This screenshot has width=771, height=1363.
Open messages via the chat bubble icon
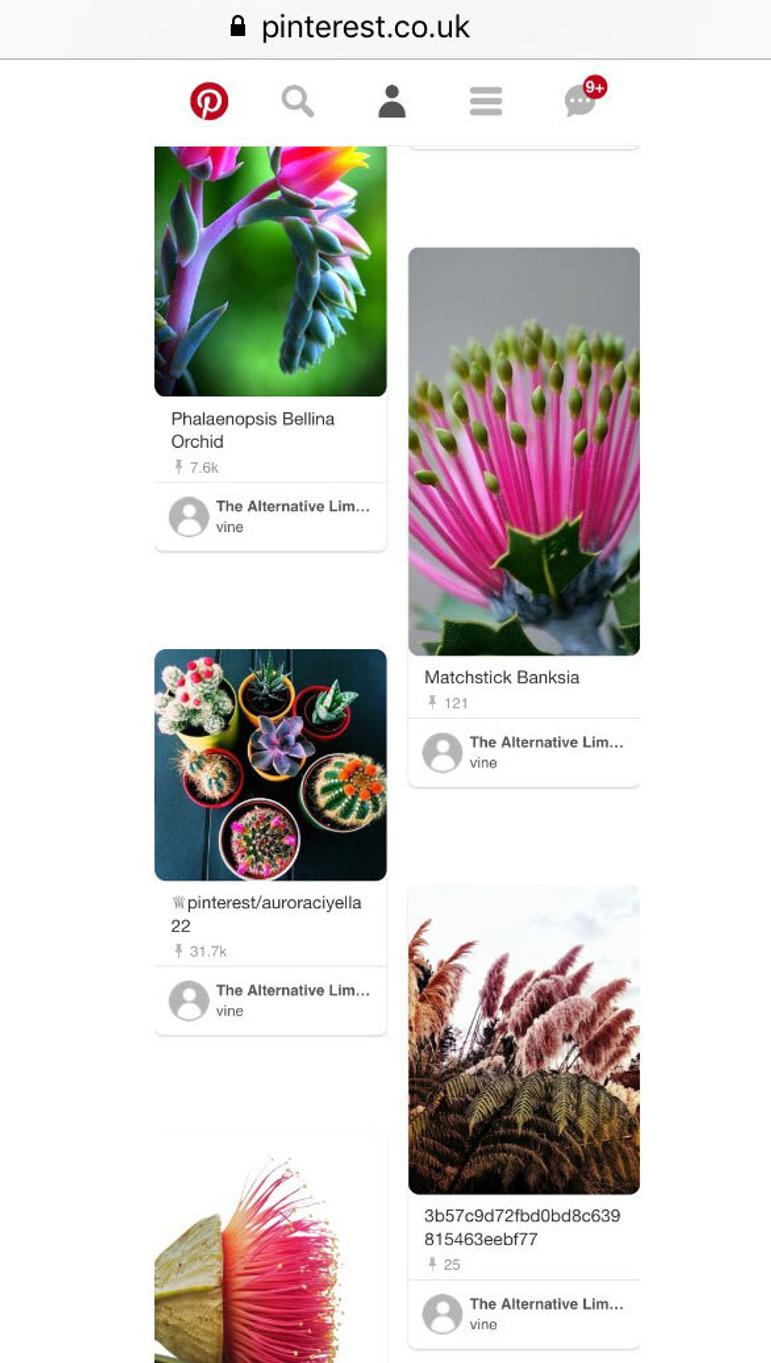click(578, 104)
